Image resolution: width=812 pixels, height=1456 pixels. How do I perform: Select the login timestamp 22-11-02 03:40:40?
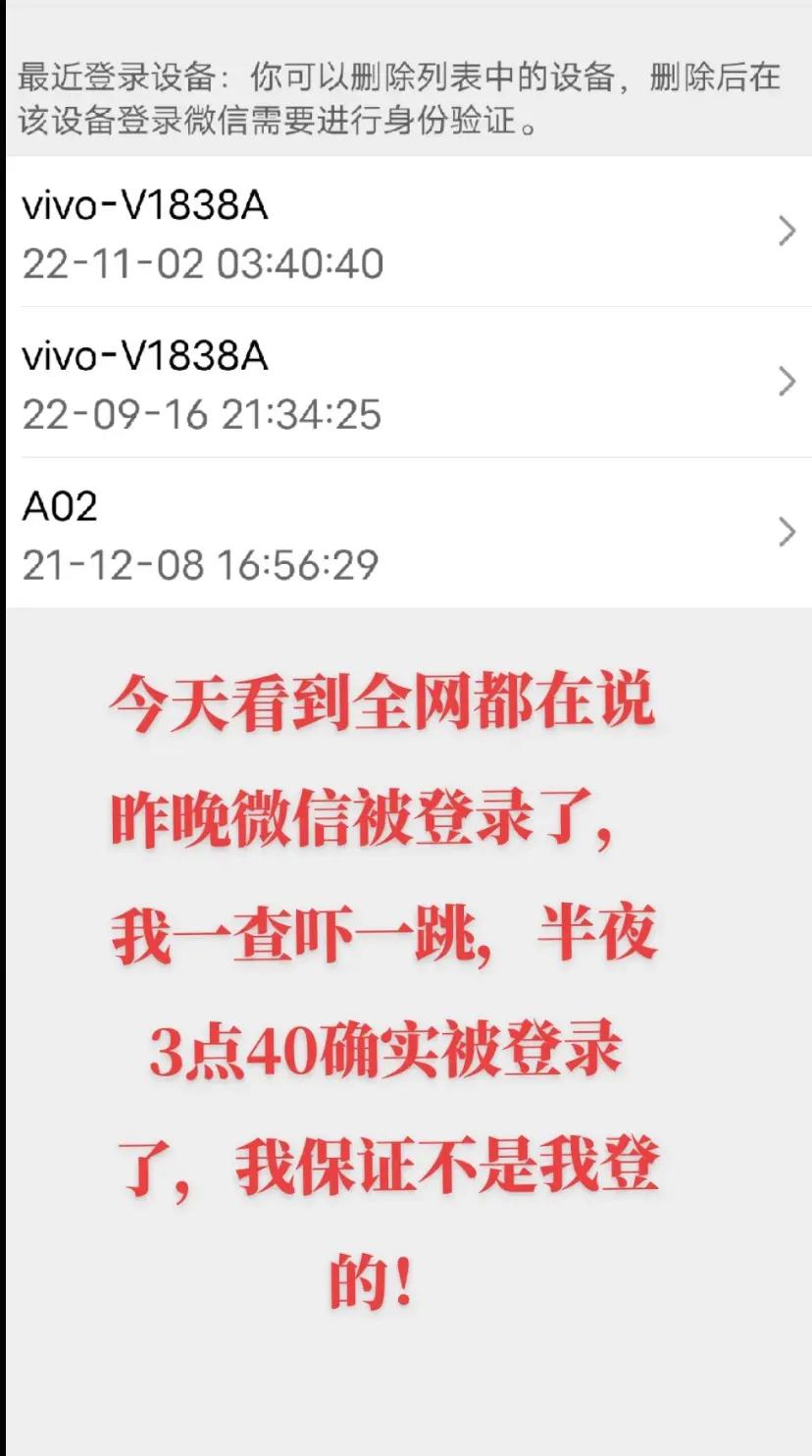(x=201, y=262)
